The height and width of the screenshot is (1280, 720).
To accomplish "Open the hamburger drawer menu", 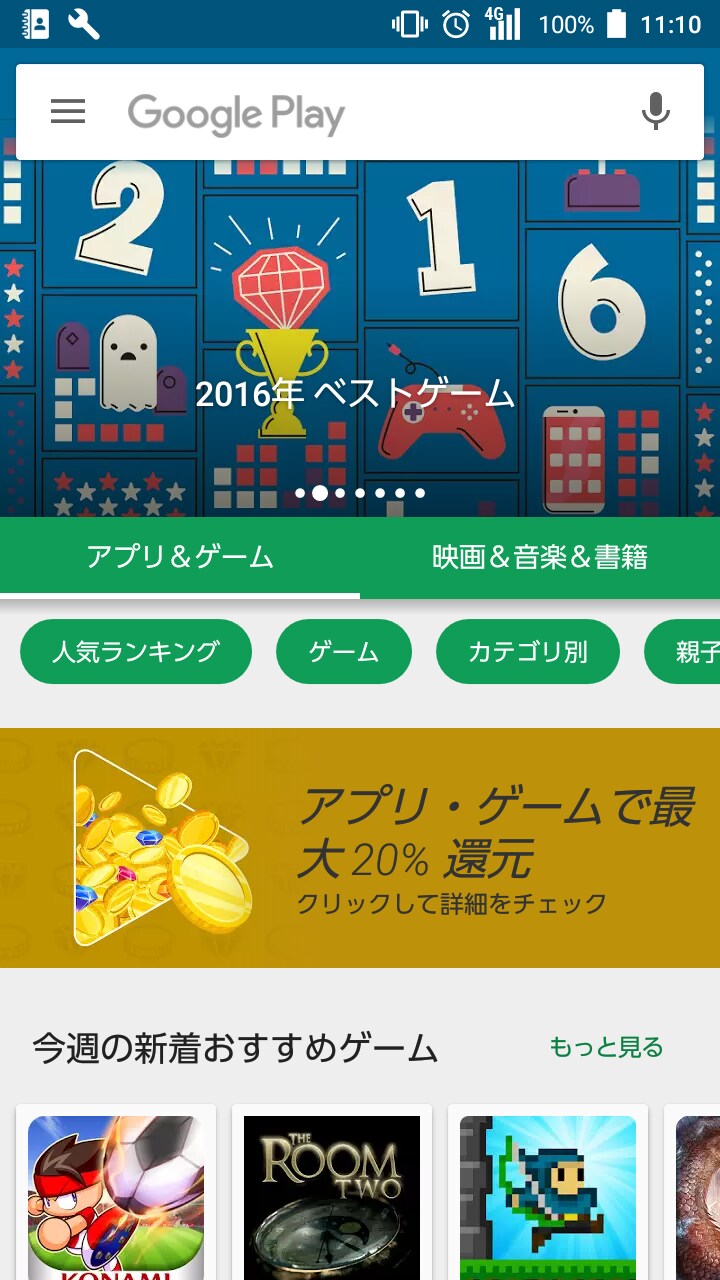I will tap(68, 112).
